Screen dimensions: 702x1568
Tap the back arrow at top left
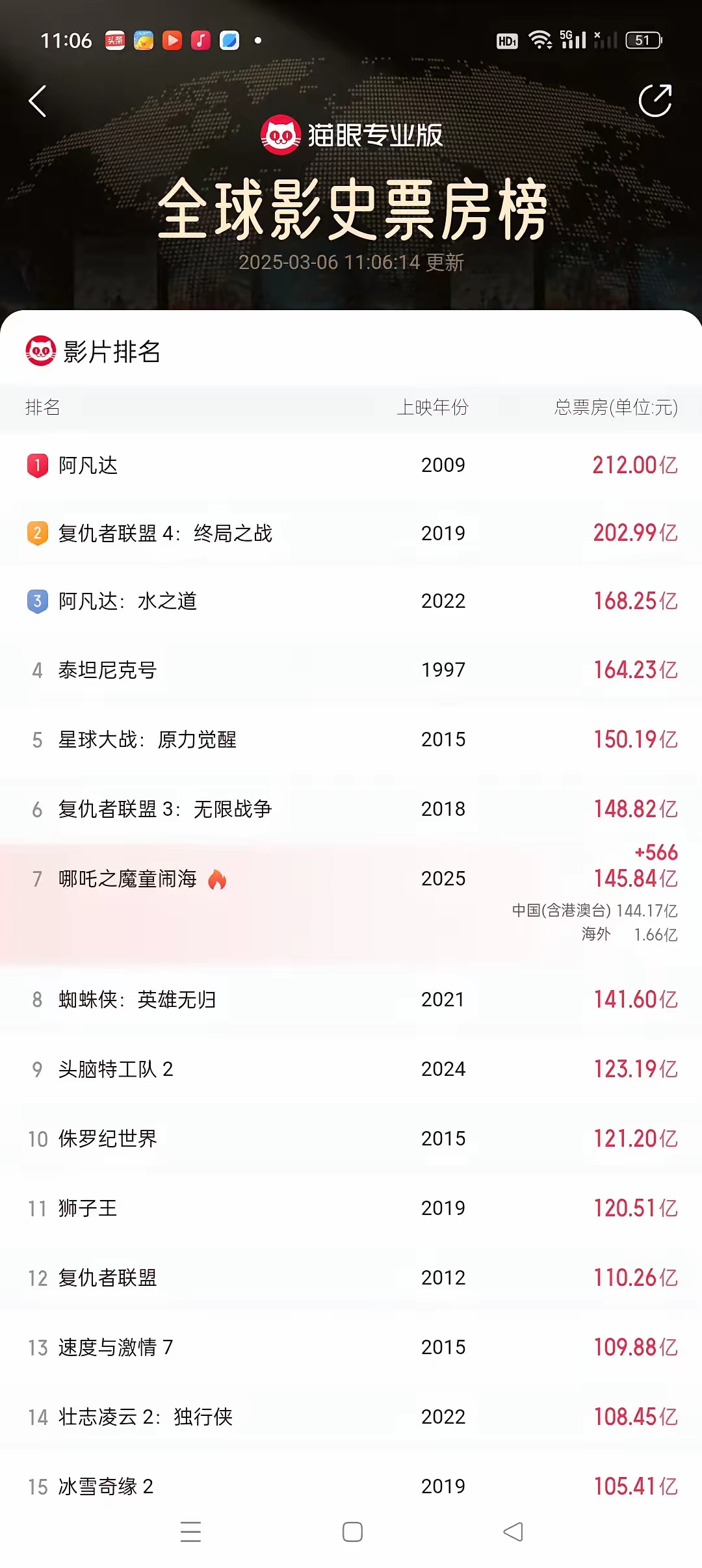pyautogui.click(x=37, y=101)
